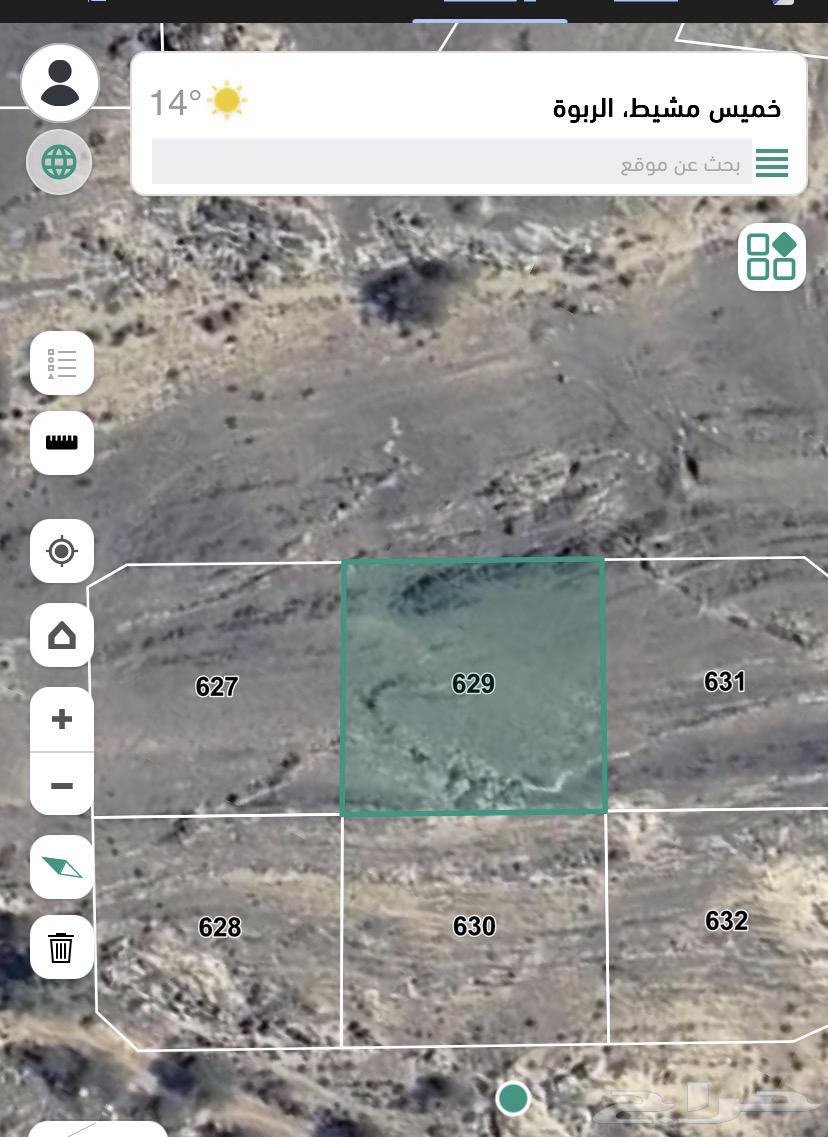Open the user profile icon
This screenshot has height=1137, width=828.
(60, 83)
